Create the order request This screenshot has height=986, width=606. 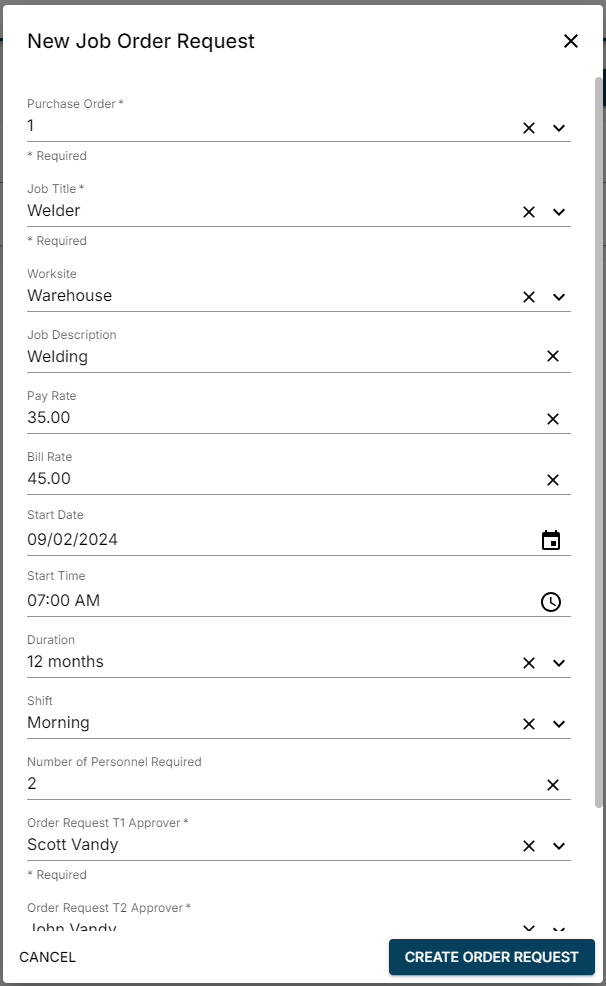[491, 957]
